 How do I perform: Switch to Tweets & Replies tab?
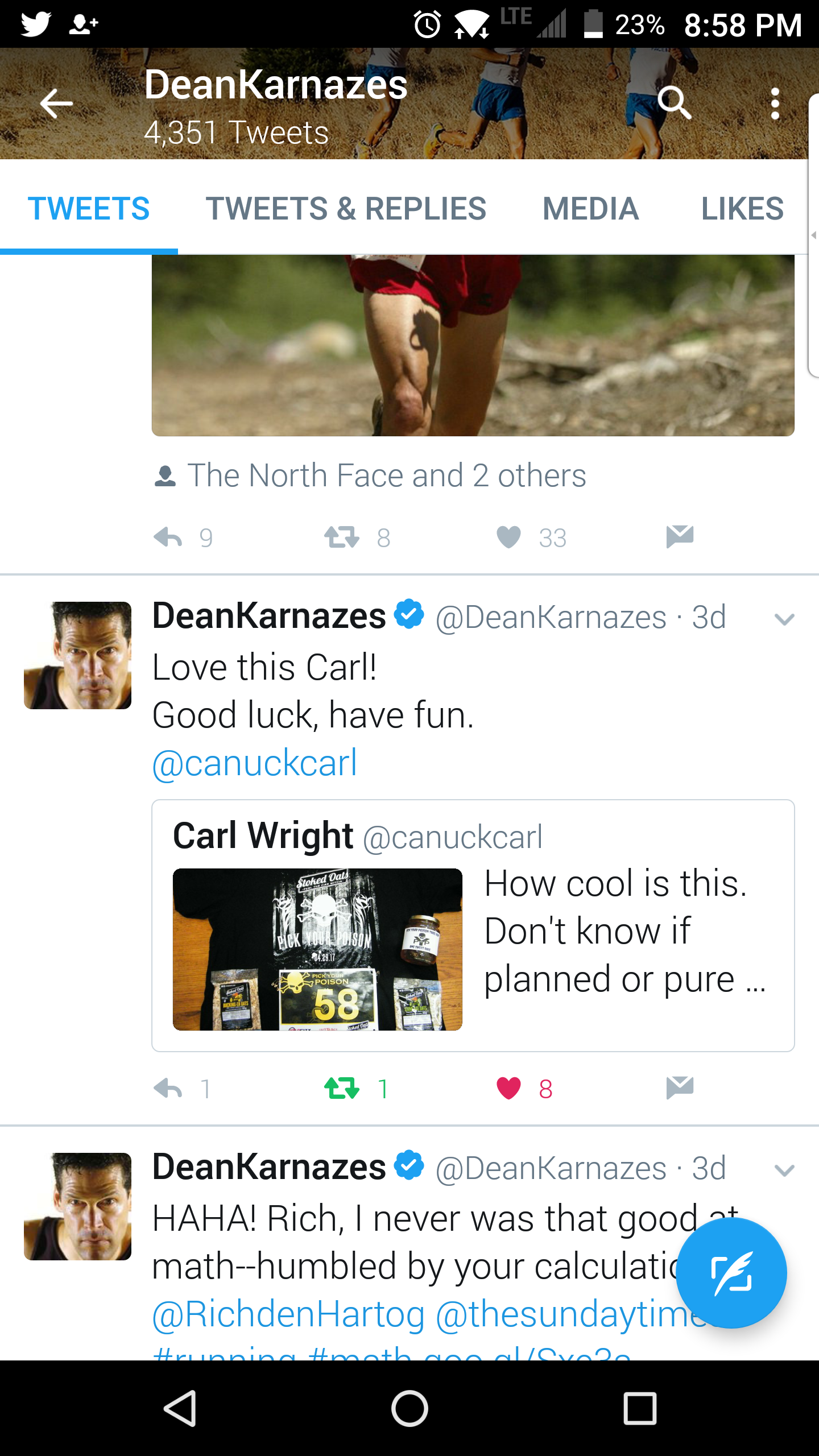point(346,208)
